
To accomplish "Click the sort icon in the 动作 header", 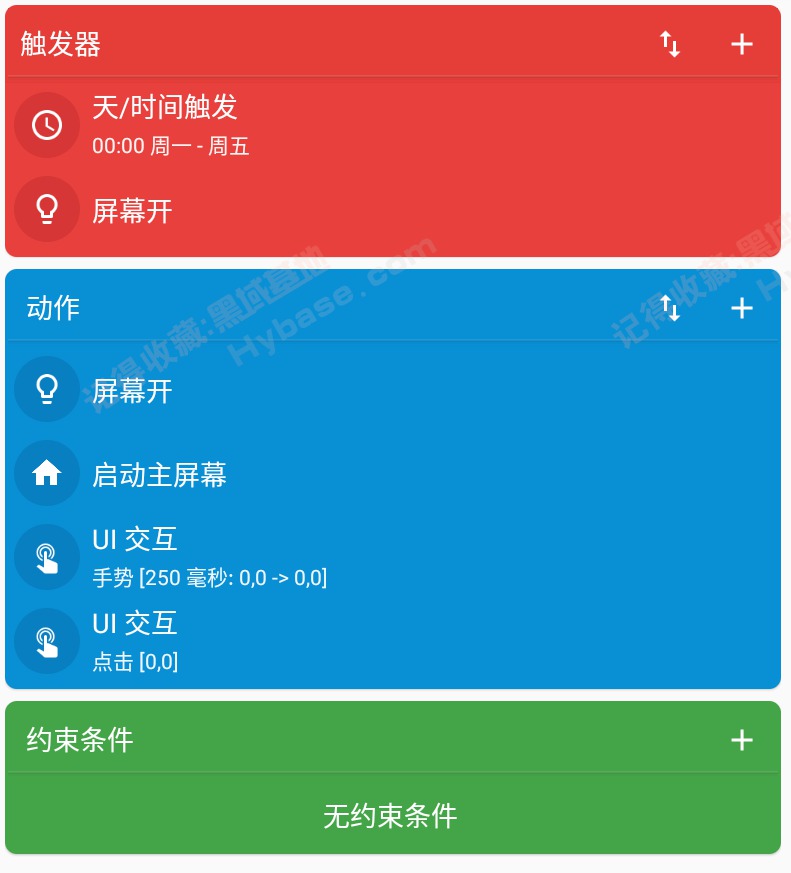I will 669,308.
